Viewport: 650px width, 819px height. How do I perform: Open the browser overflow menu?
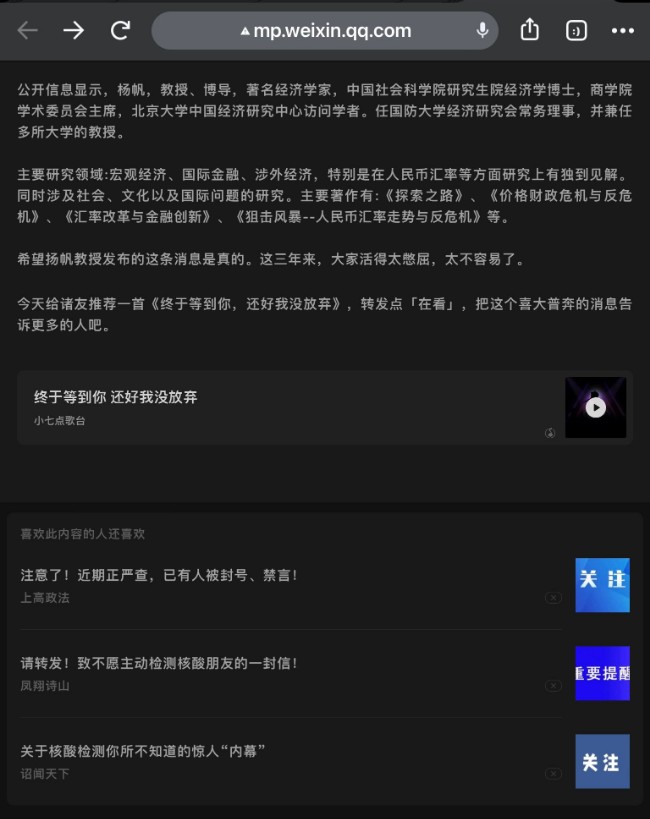pos(622,30)
